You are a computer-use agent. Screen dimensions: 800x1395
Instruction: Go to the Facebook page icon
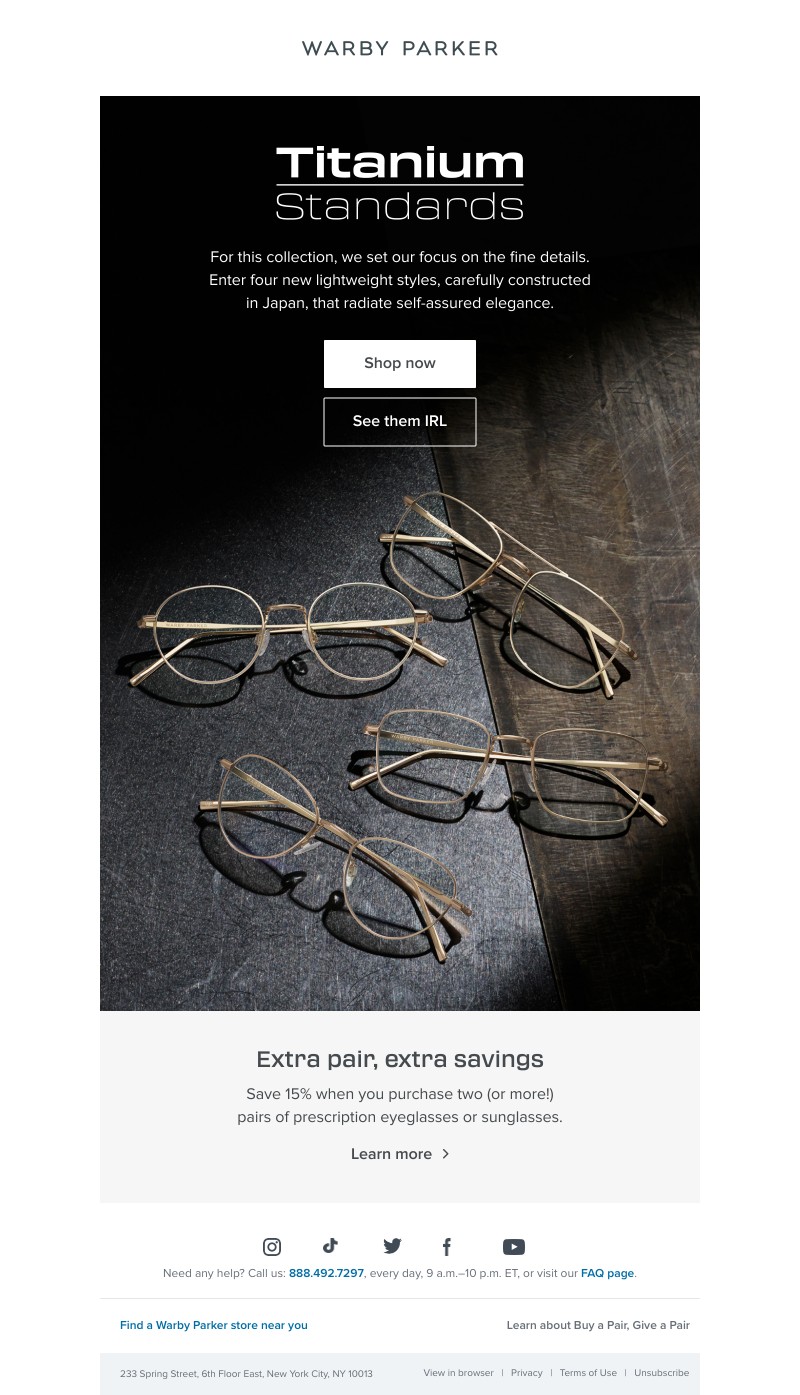447,1247
